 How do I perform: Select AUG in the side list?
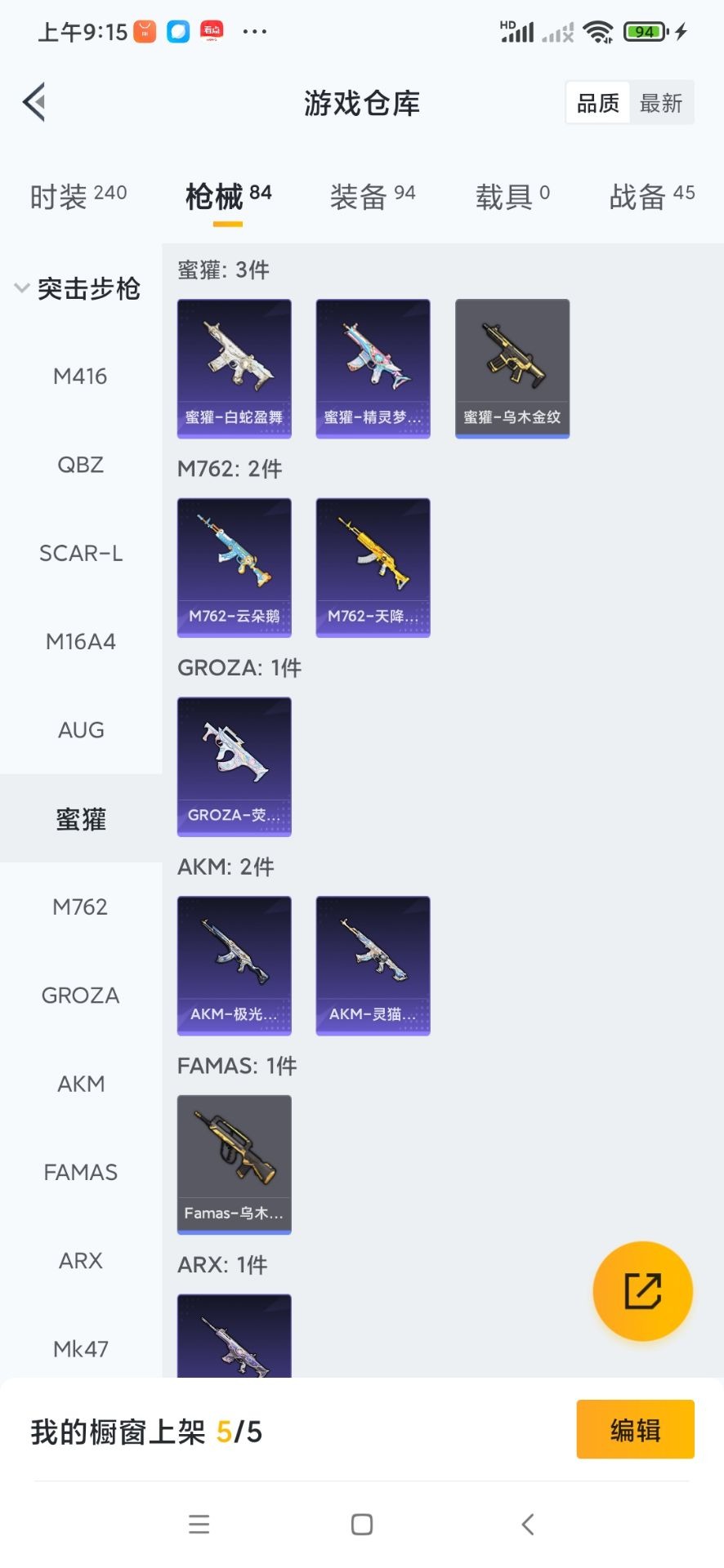[80, 730]
